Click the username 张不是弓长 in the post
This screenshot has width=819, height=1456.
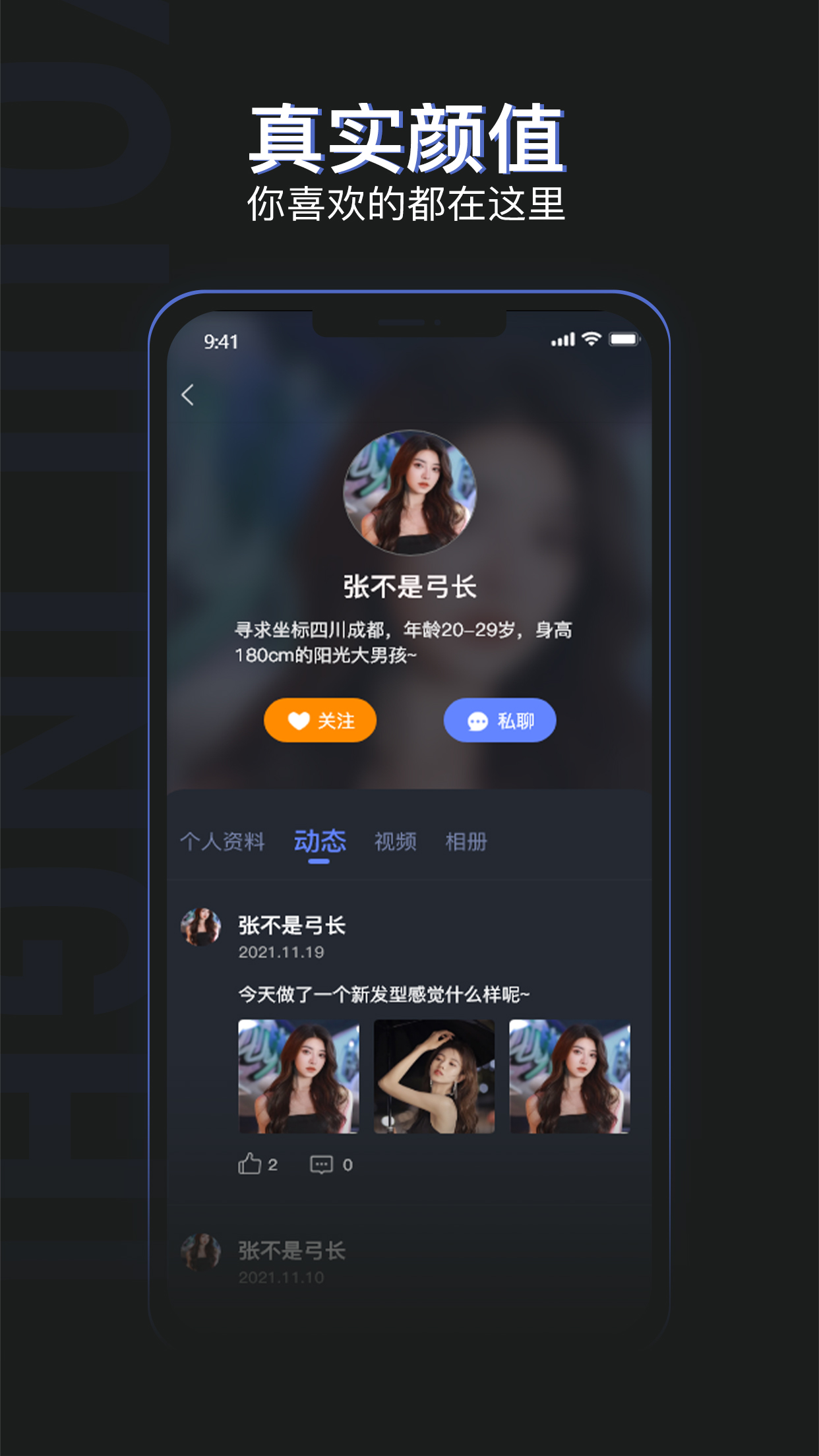click(291, 925)
